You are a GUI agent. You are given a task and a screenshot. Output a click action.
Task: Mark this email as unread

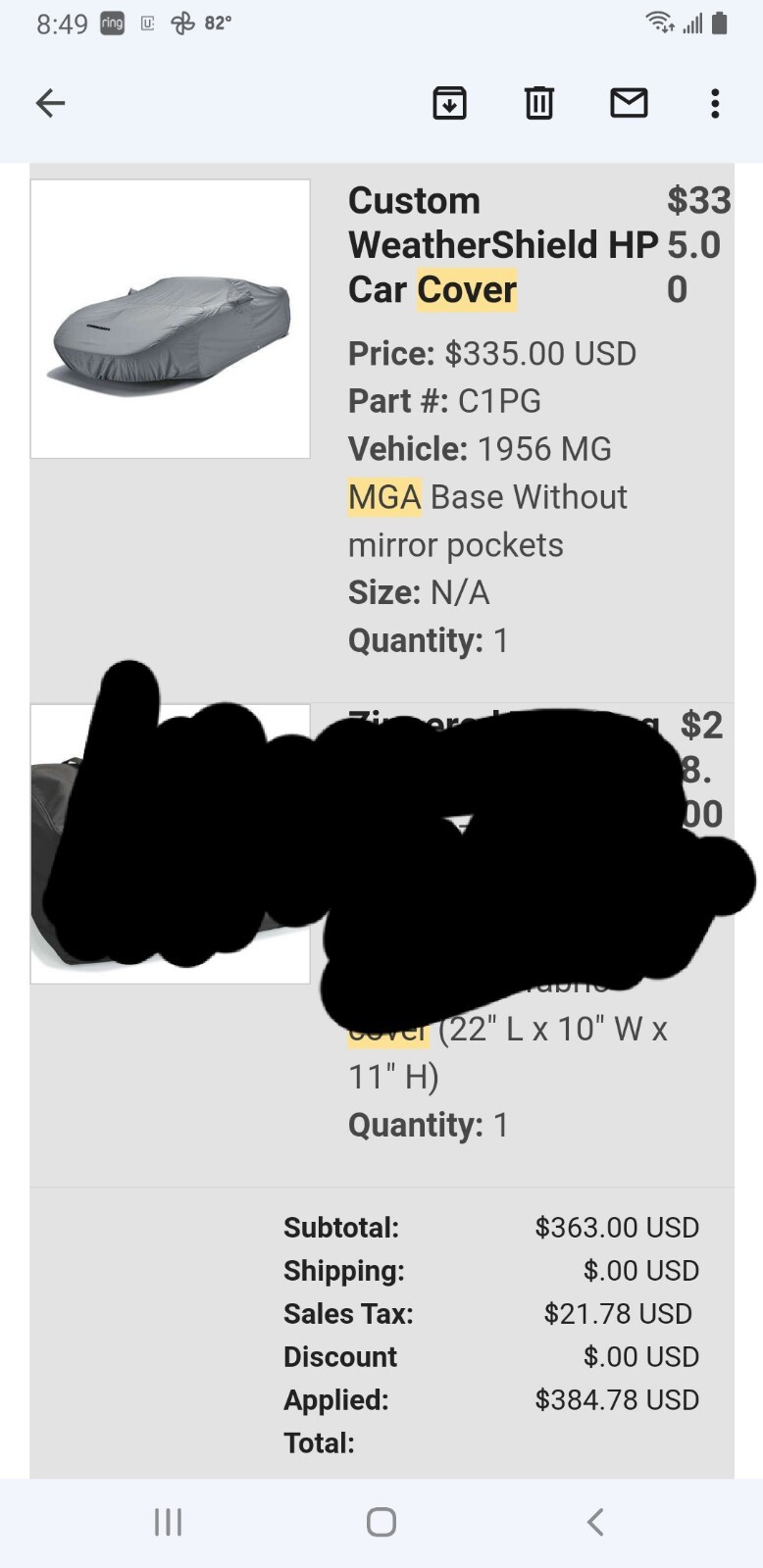(629, 103)
